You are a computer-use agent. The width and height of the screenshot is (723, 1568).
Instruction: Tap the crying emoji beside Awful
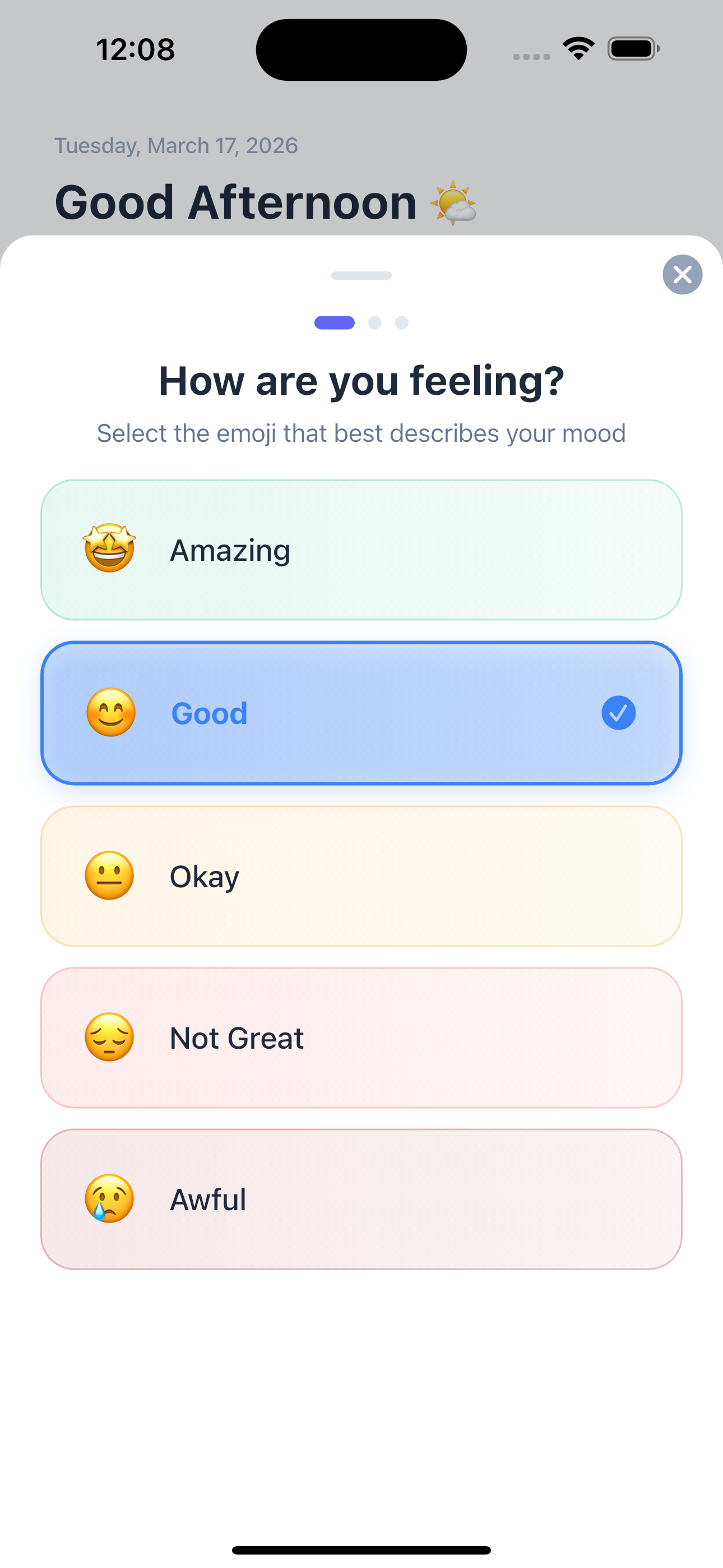coord(108,1198)
